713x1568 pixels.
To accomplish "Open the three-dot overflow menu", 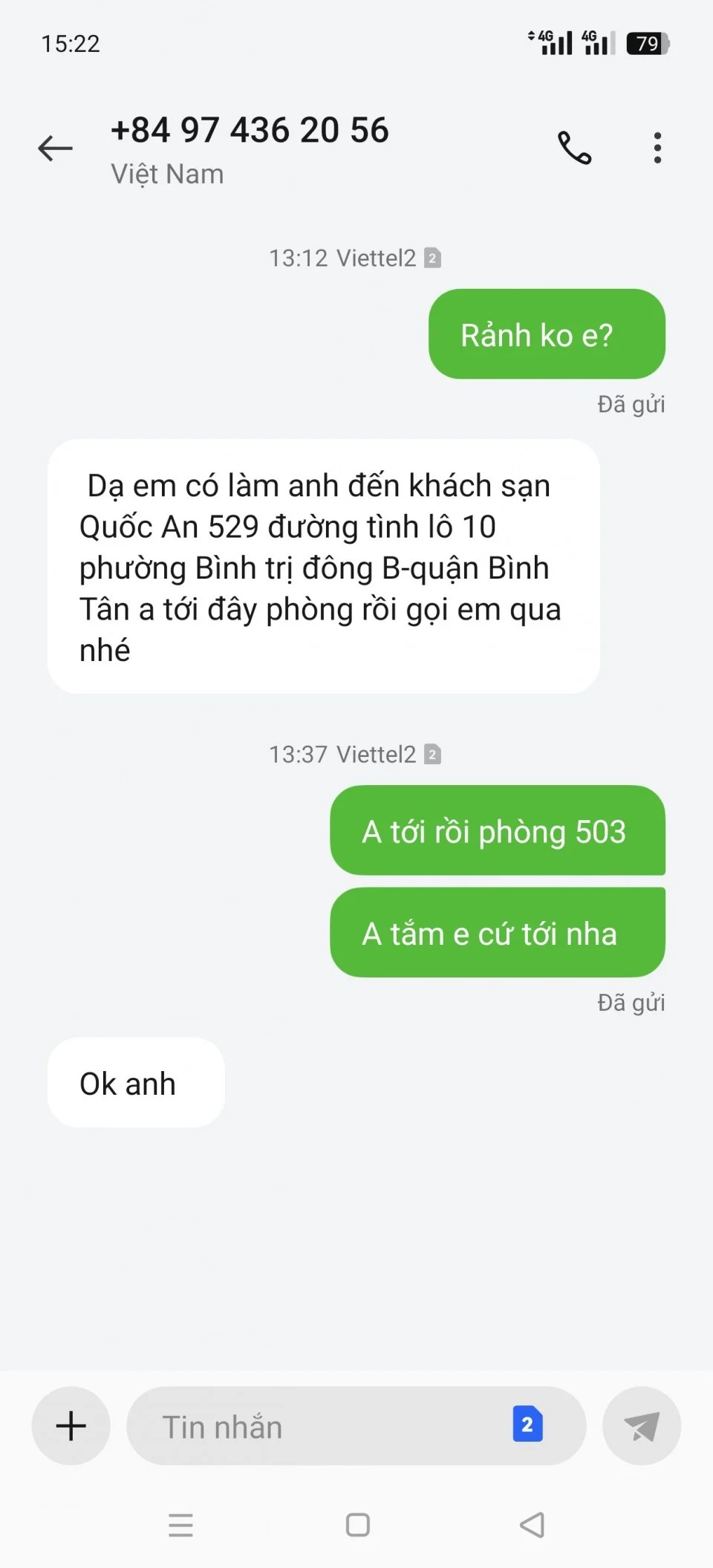I will [657, 148].
